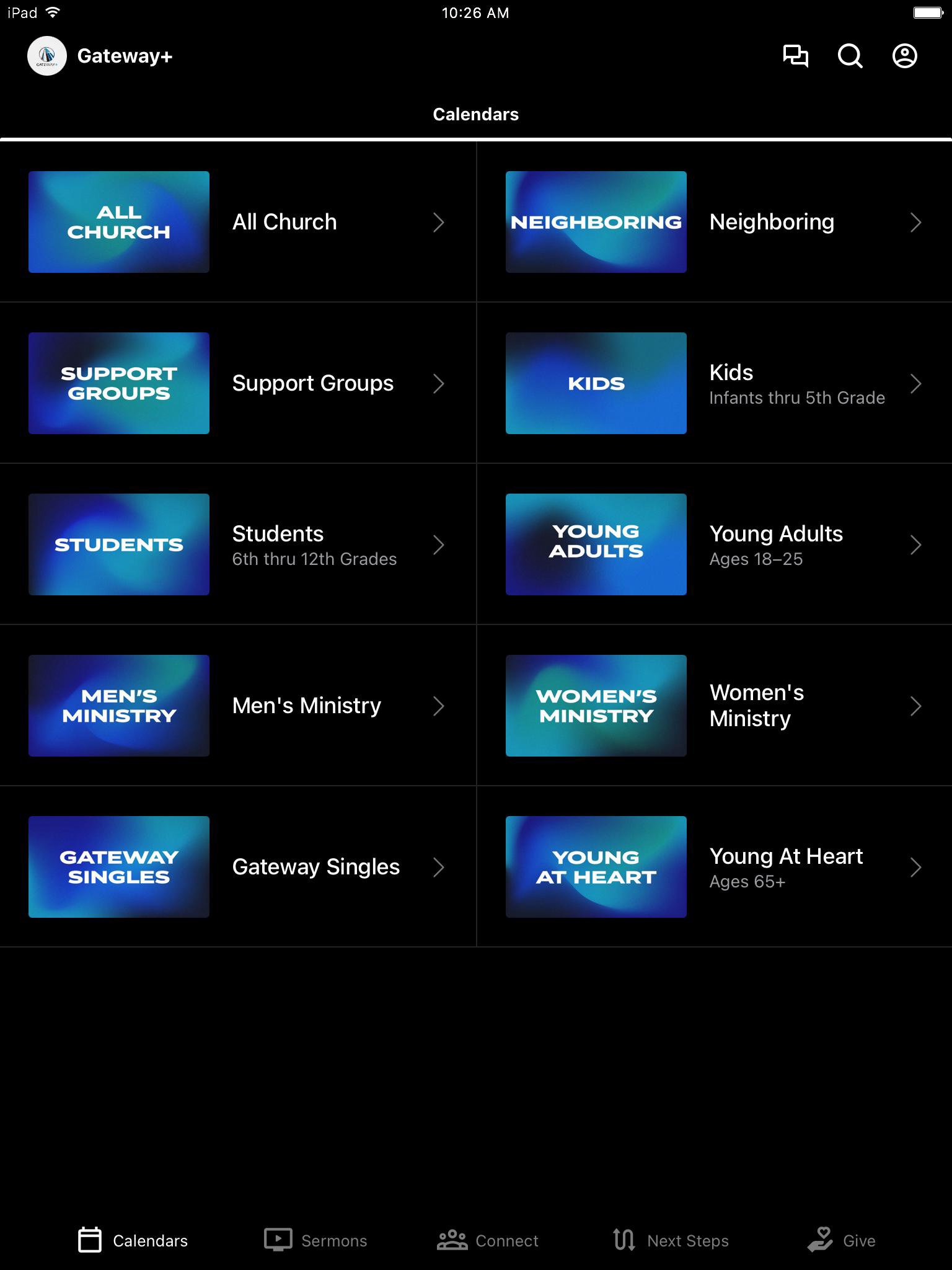Viewport: 952px width, 1270px height.
Task: Open the chat messages icon
Action: click(795, 56)
